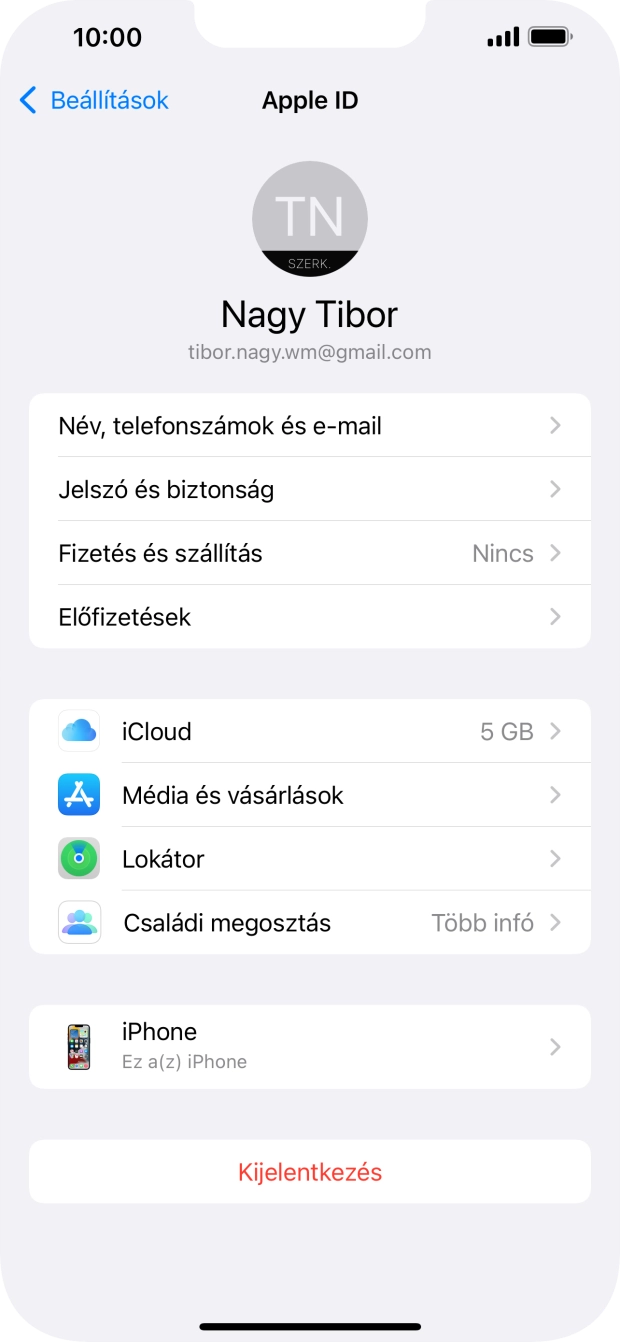The width and height of the screenshot is (620, 1342).
Task: Open Családi megosztás
Action: (x=310, y=923)
